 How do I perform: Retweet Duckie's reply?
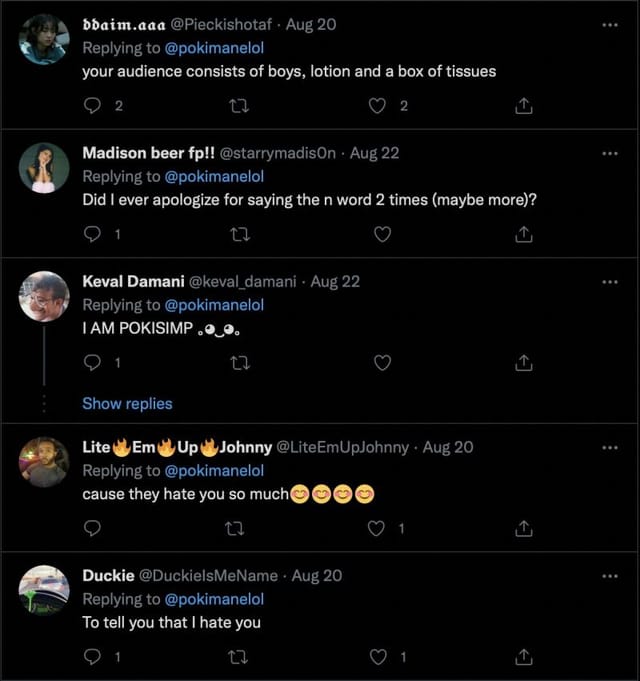(x=237, y=657)
